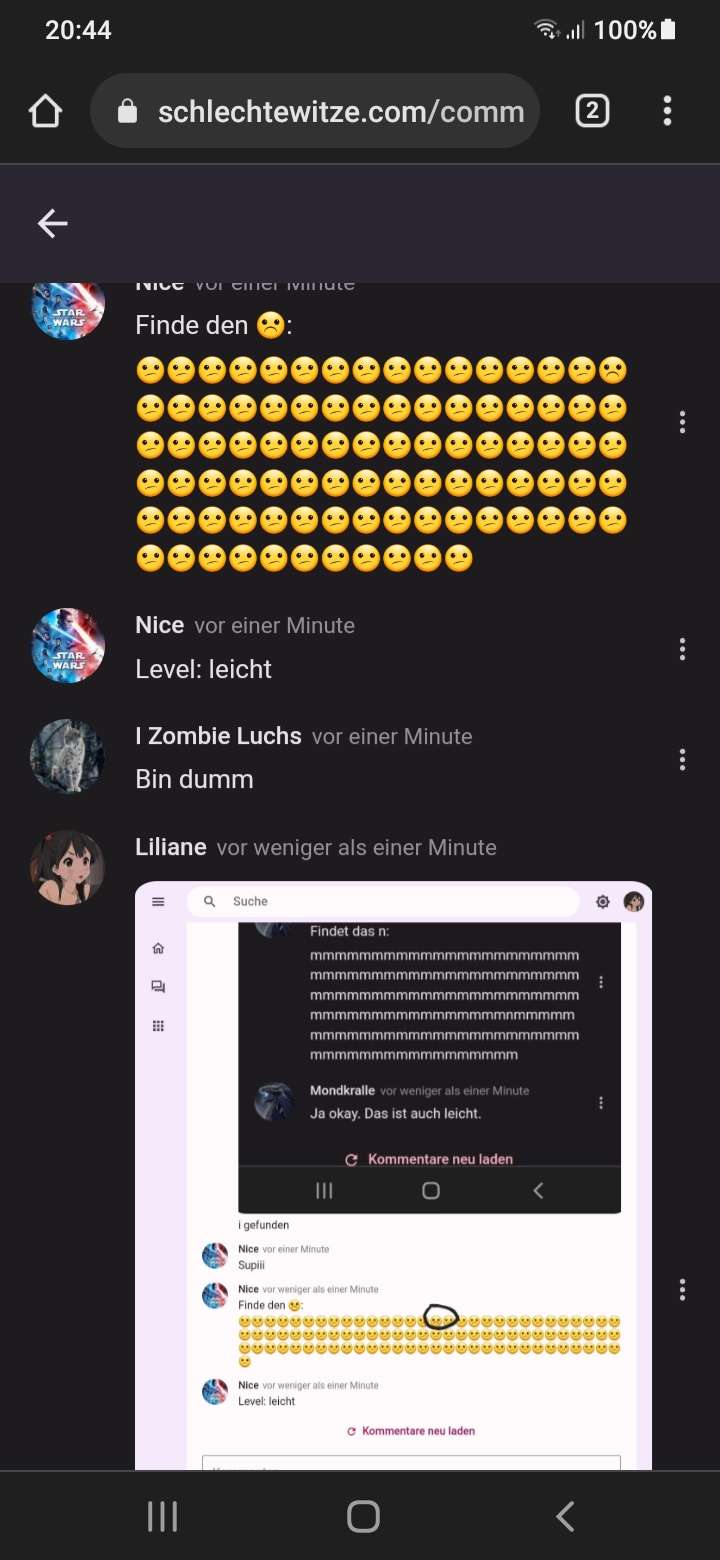
Task: Tap the system recent apps button
Action: click(x=162, y=1516)
